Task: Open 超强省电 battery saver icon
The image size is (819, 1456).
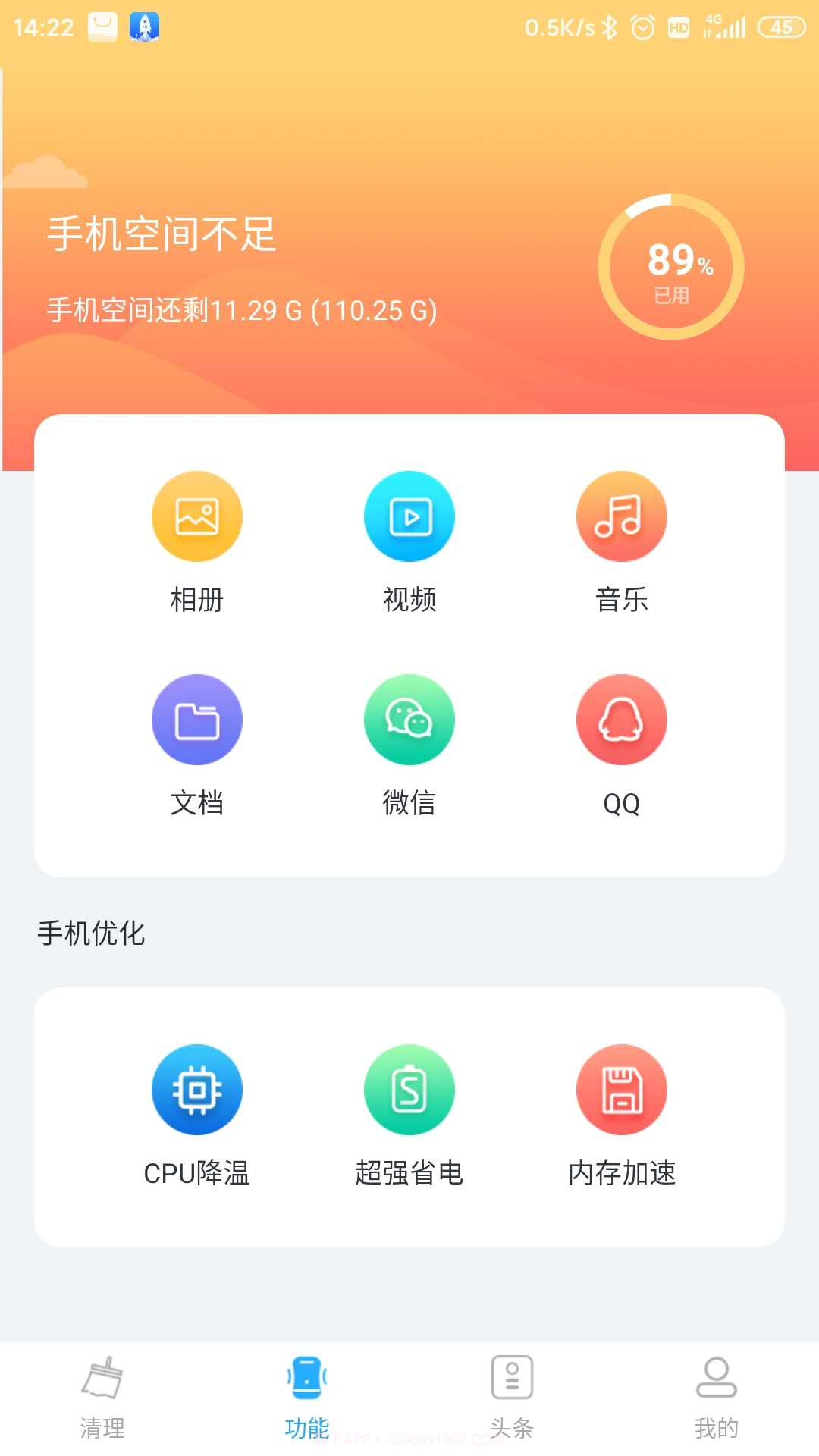Action: tap(409, 1090)
